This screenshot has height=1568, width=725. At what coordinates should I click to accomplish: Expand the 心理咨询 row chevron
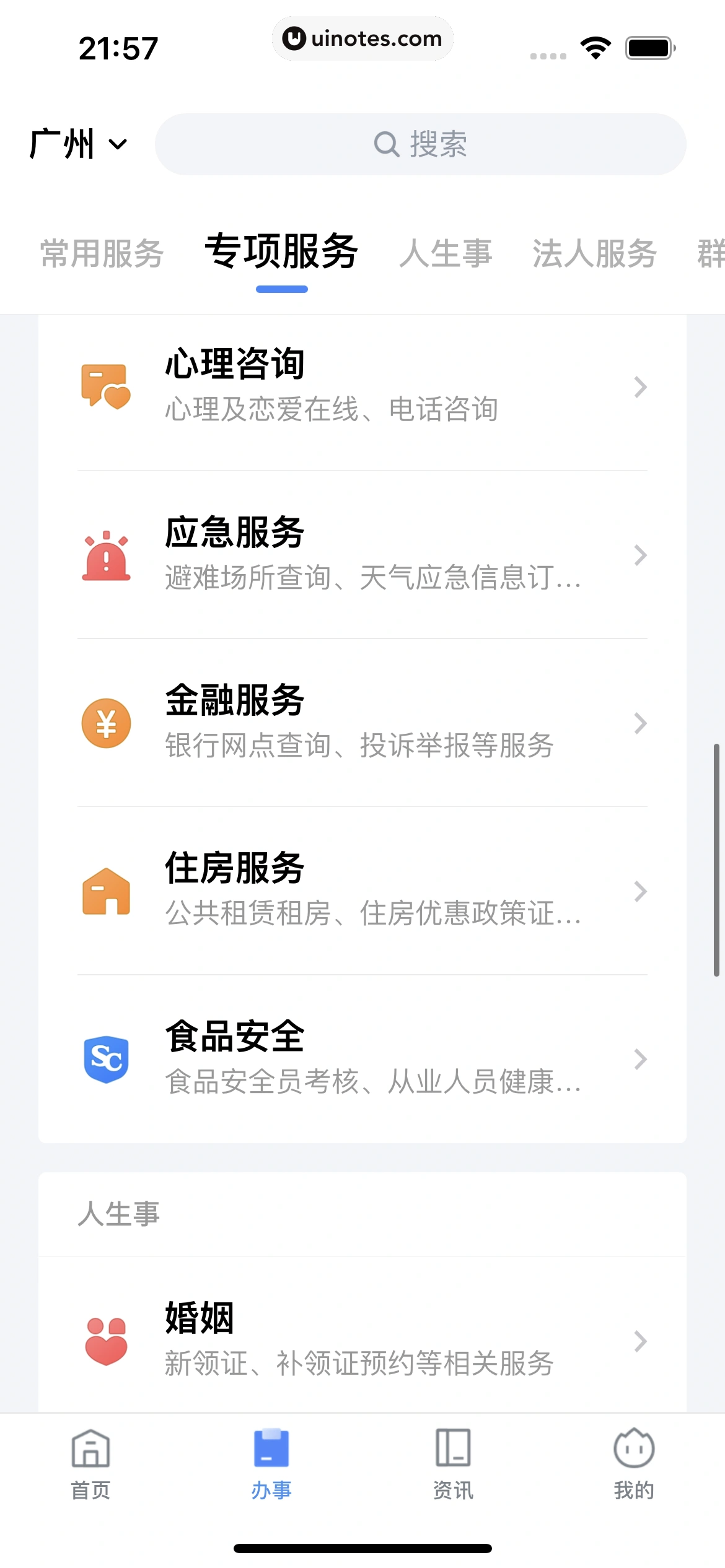640,387
